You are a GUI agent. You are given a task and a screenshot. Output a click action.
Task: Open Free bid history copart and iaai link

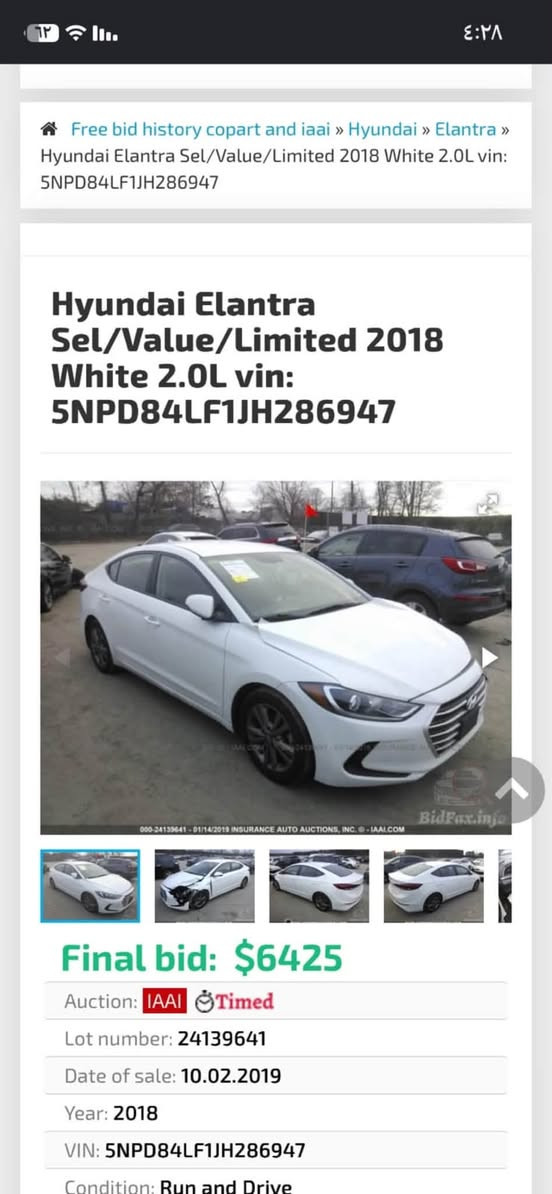(200, 129)
